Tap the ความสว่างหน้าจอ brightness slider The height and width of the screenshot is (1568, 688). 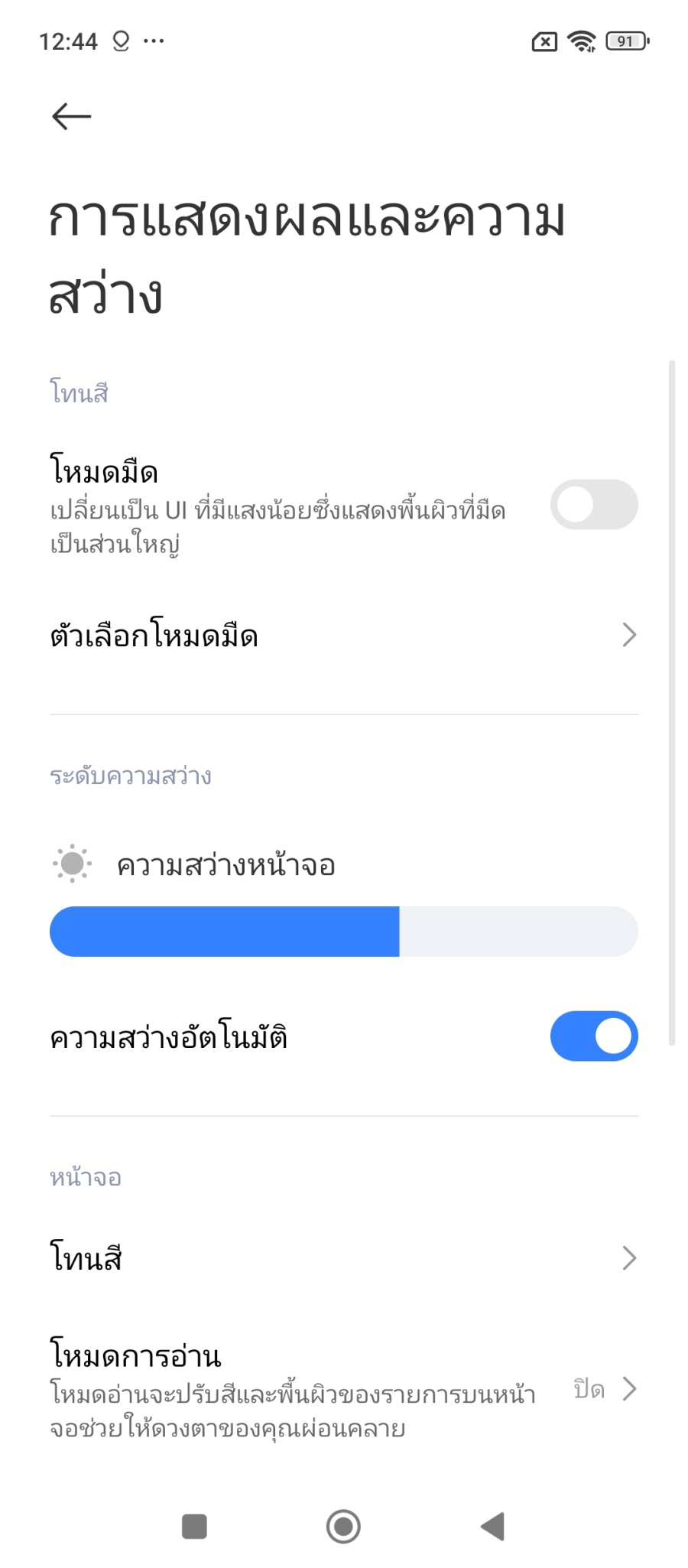coord(343,932)
